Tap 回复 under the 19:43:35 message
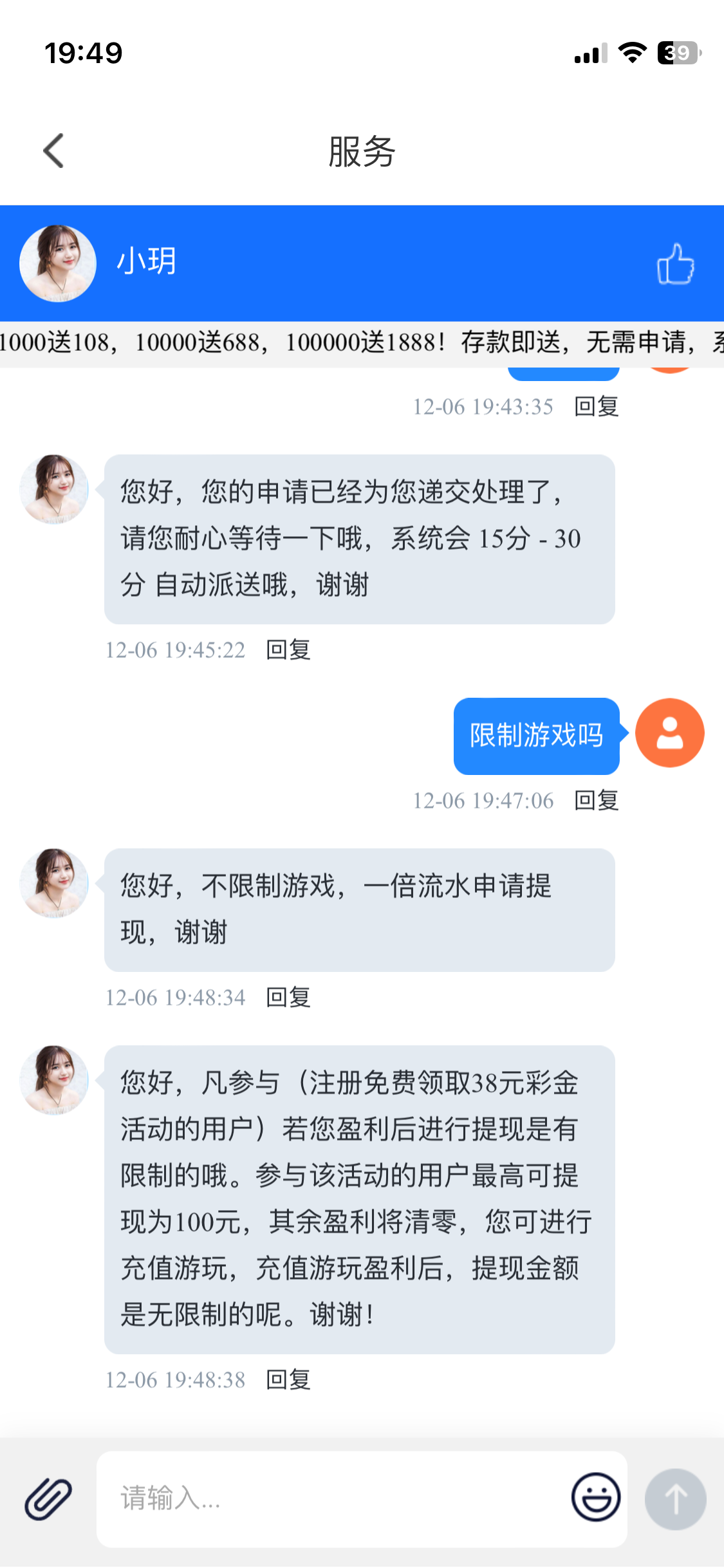Viewport: 724px width, 1568px height. tap(596, 407)
